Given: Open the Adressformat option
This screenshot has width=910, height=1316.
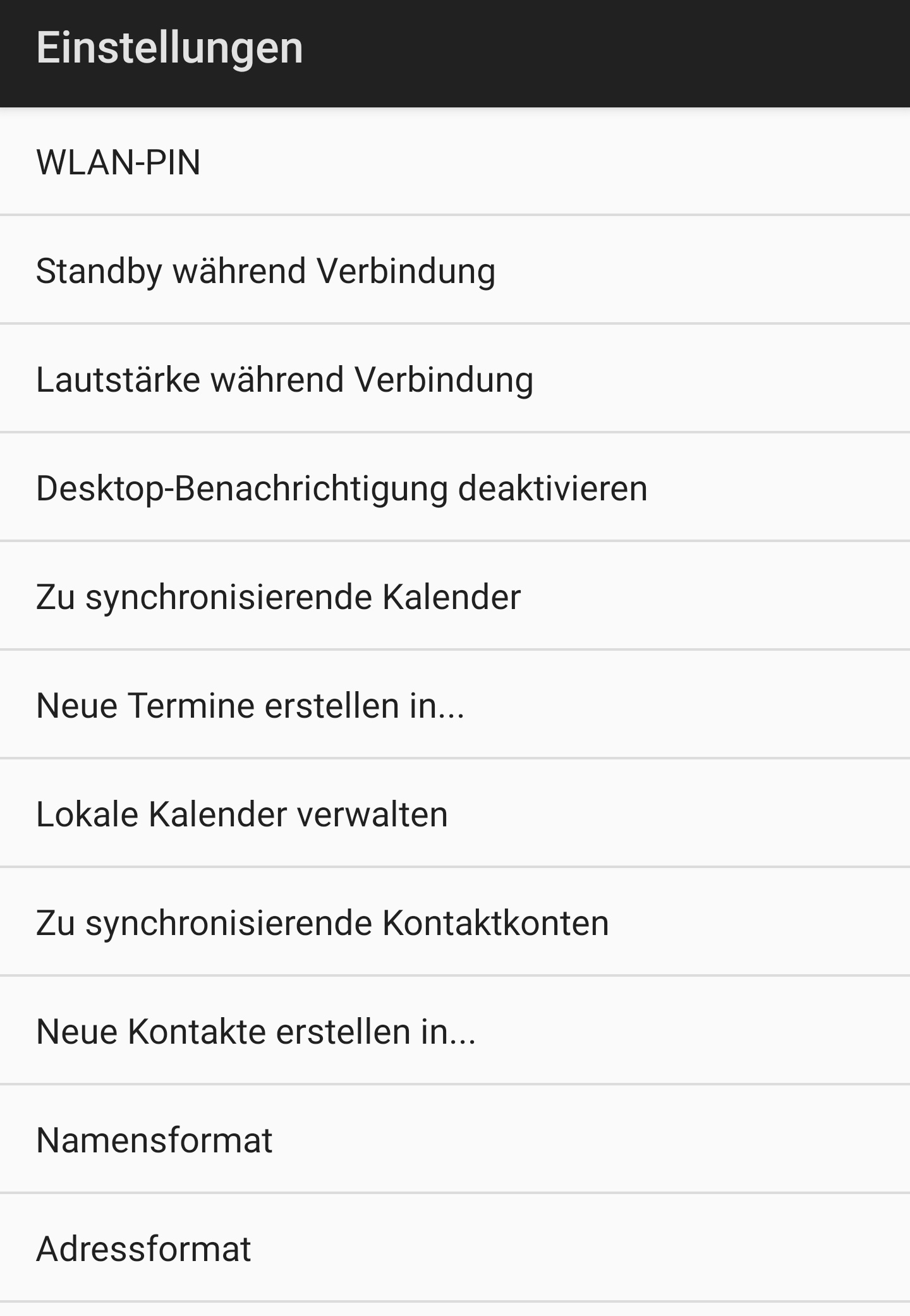Looking at the screenshot, I should point(143,1249).
